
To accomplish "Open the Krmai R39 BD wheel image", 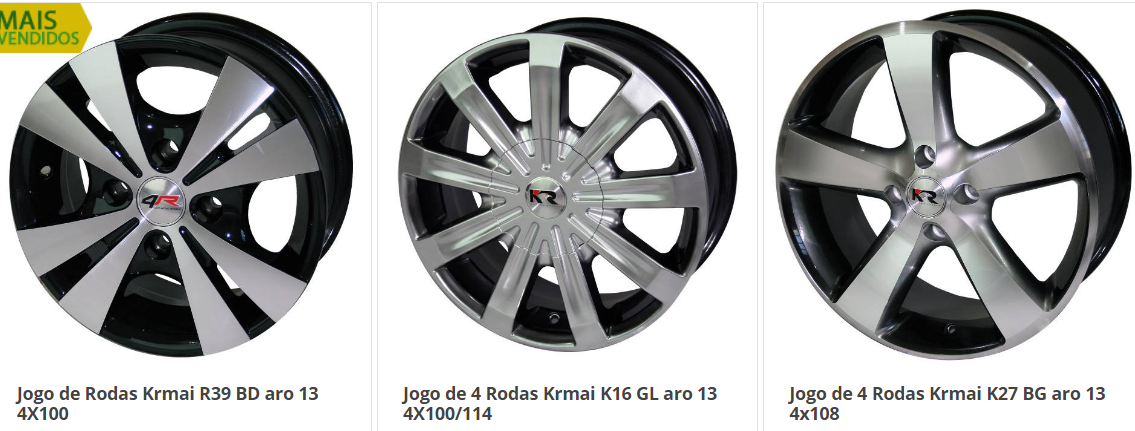I will pyautogui.click(x=180, y=184).
